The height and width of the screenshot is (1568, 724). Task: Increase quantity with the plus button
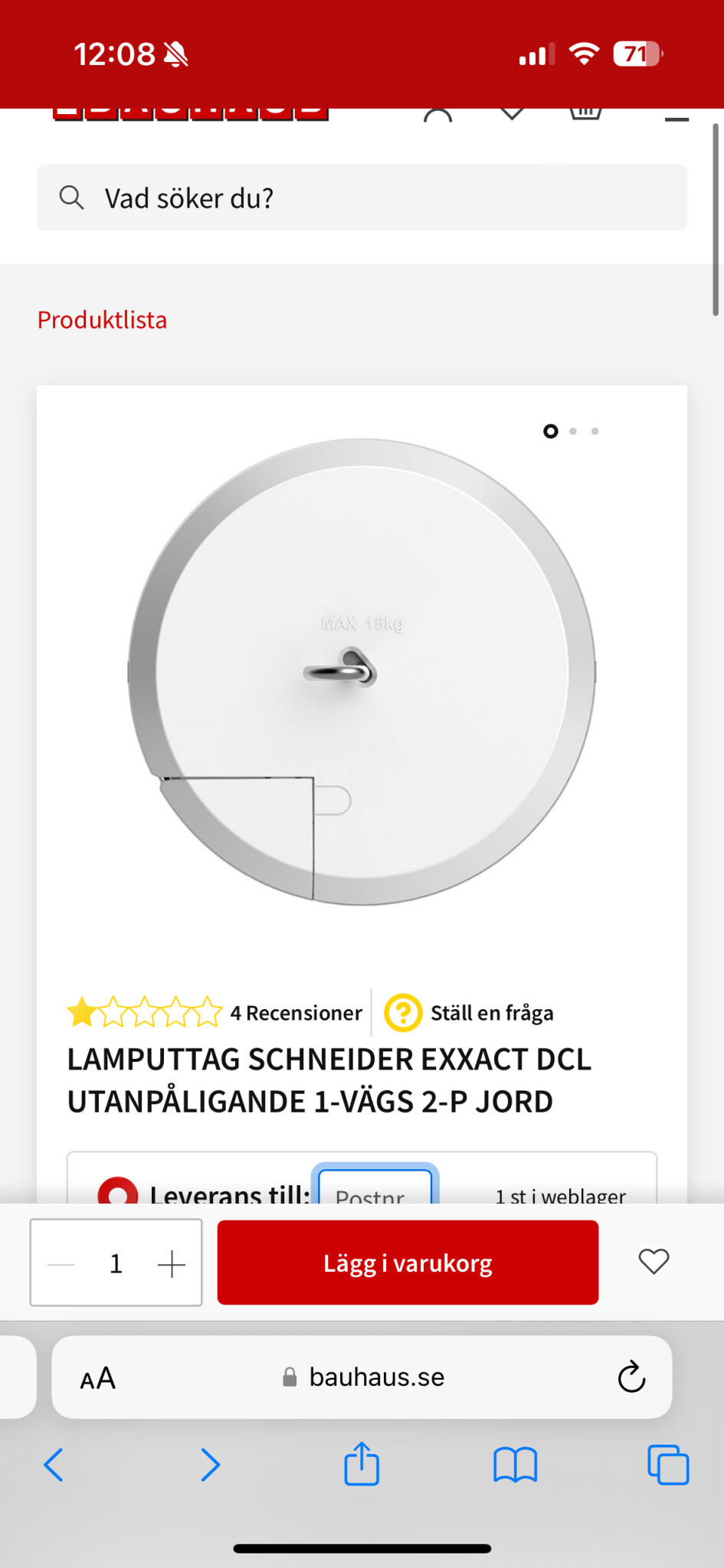[x=172, y=1264]
